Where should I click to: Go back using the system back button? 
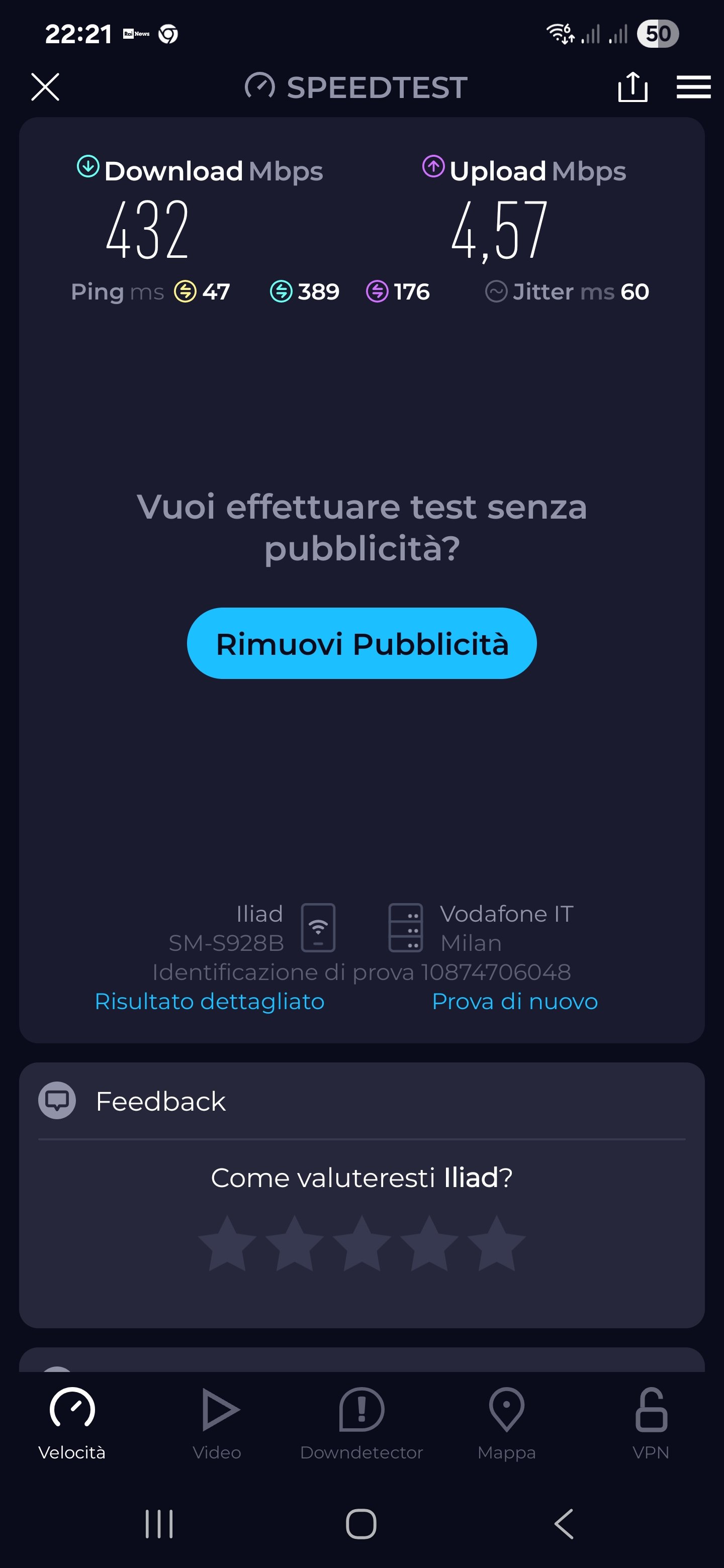pyautogui.click(x=564, y=1524)
